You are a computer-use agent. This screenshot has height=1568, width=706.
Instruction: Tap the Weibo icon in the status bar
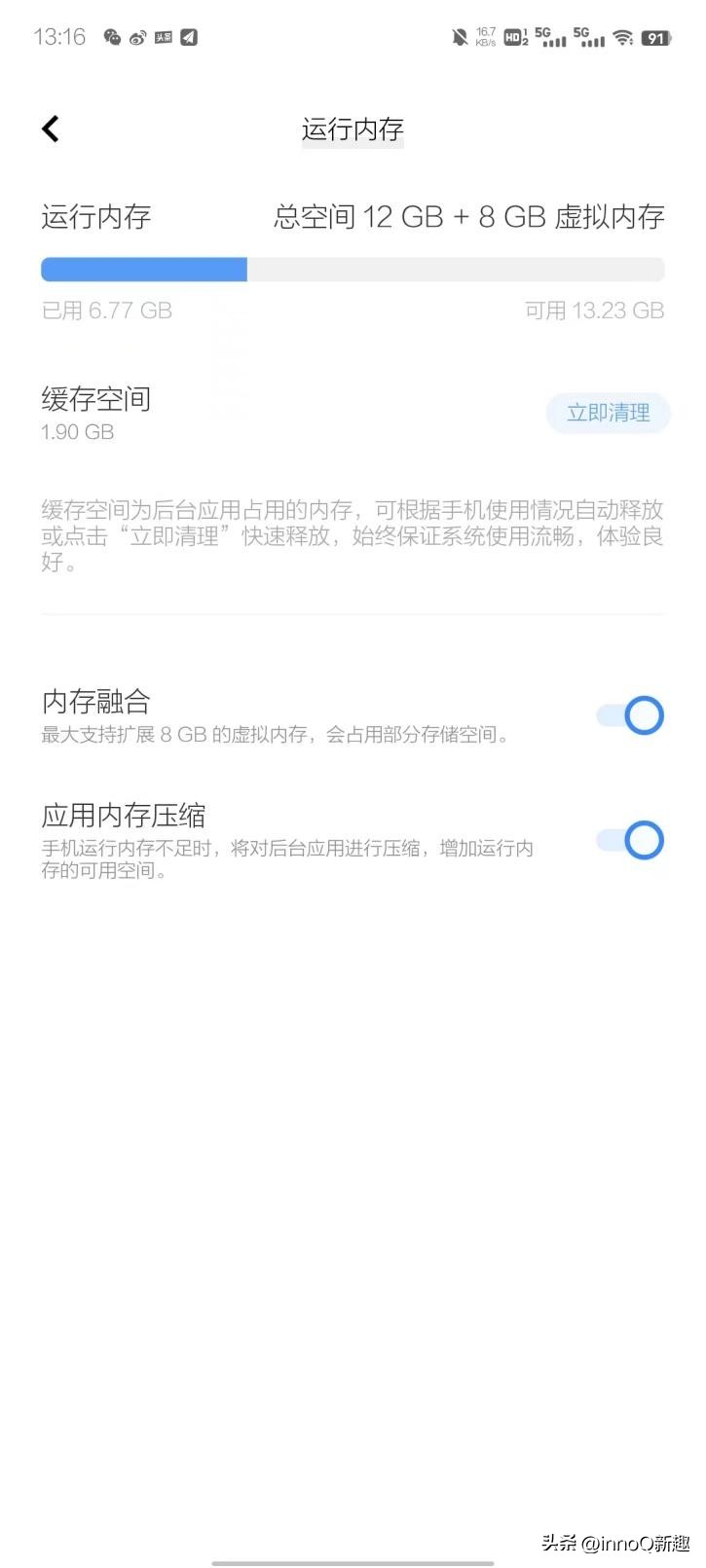coord(138,37)
